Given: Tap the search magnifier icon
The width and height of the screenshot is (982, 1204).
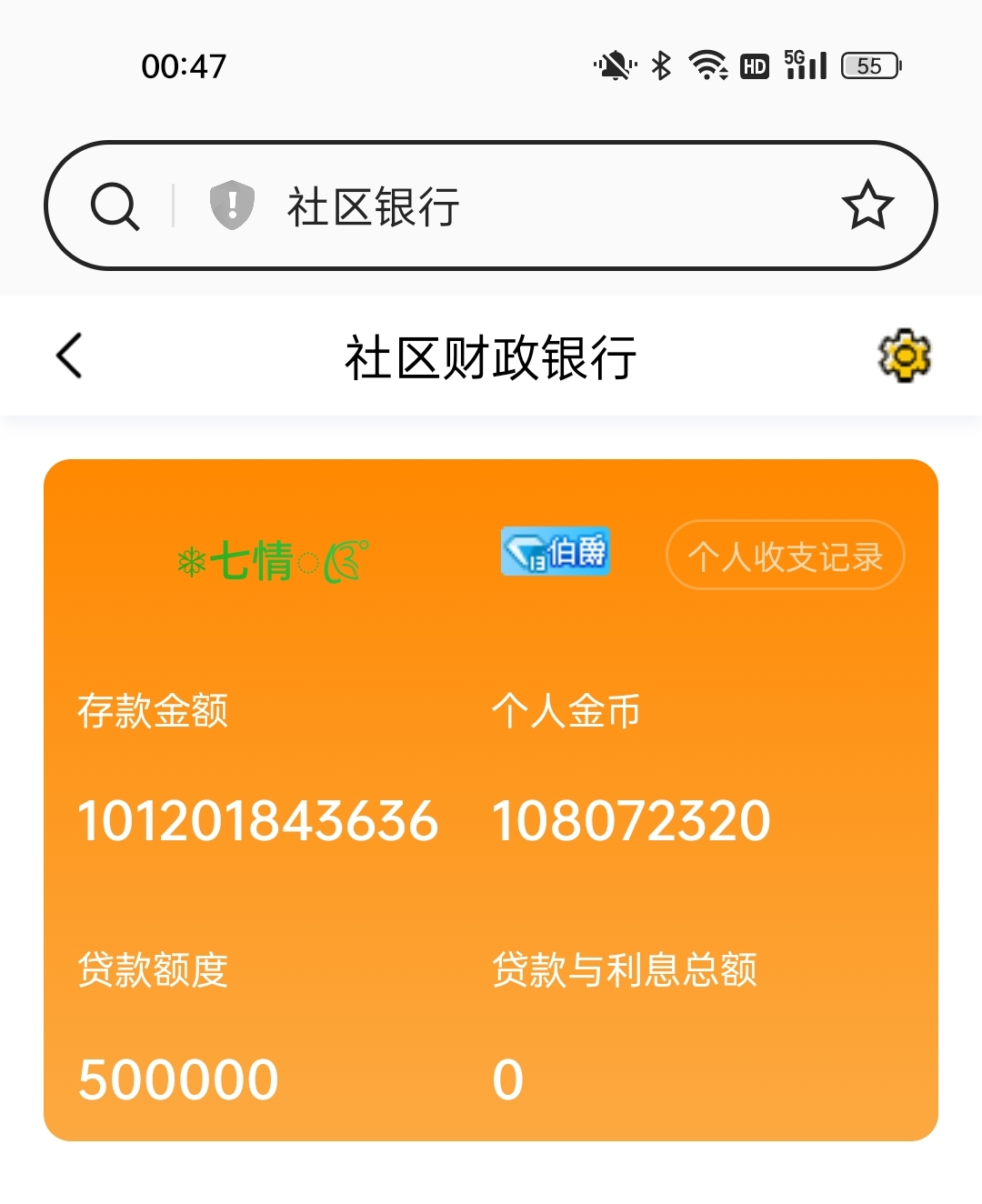Looking at the screenshot, I should pos(115,206).
